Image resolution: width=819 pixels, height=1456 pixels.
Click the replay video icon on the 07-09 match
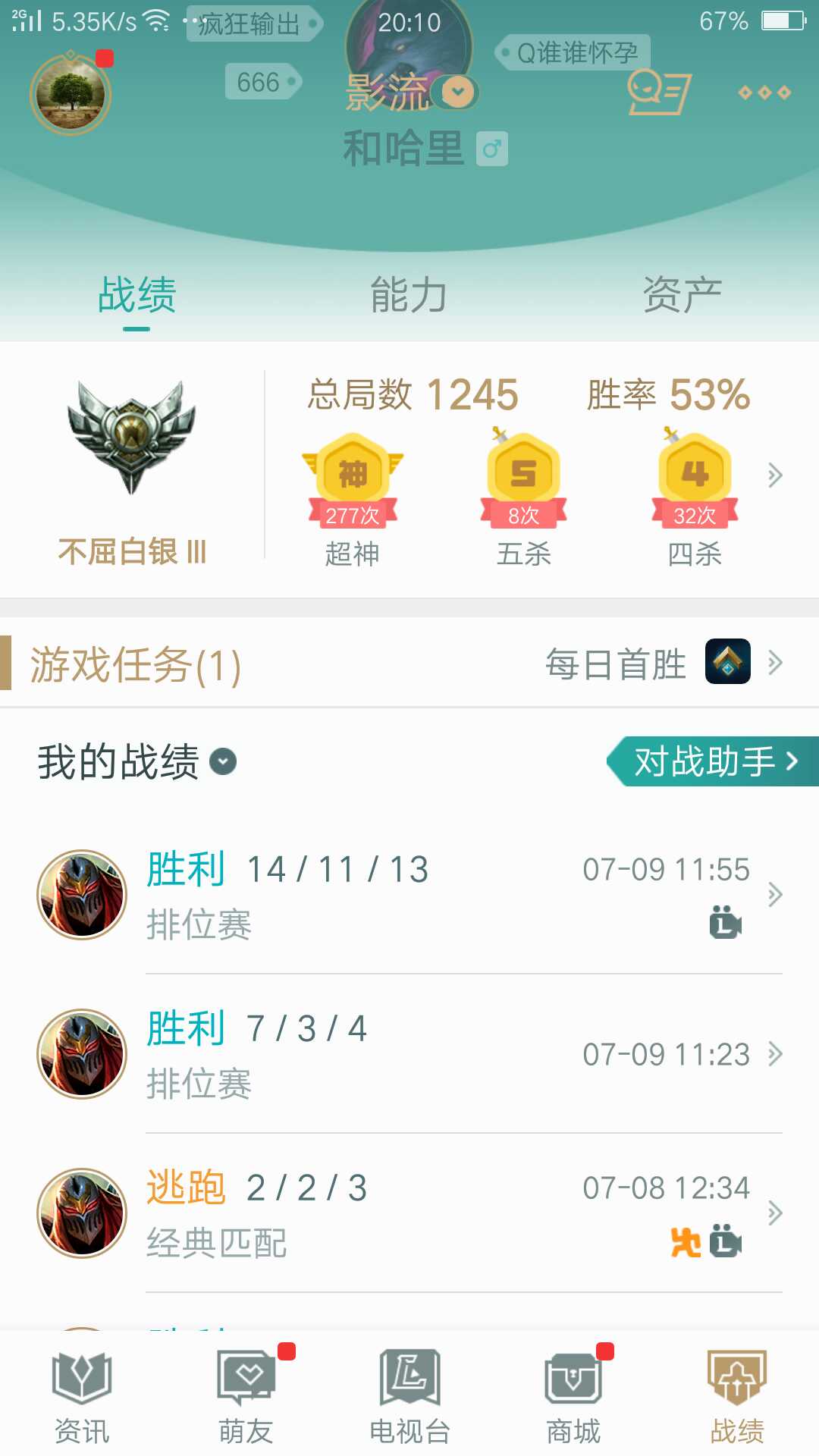[x=726, y=924]
